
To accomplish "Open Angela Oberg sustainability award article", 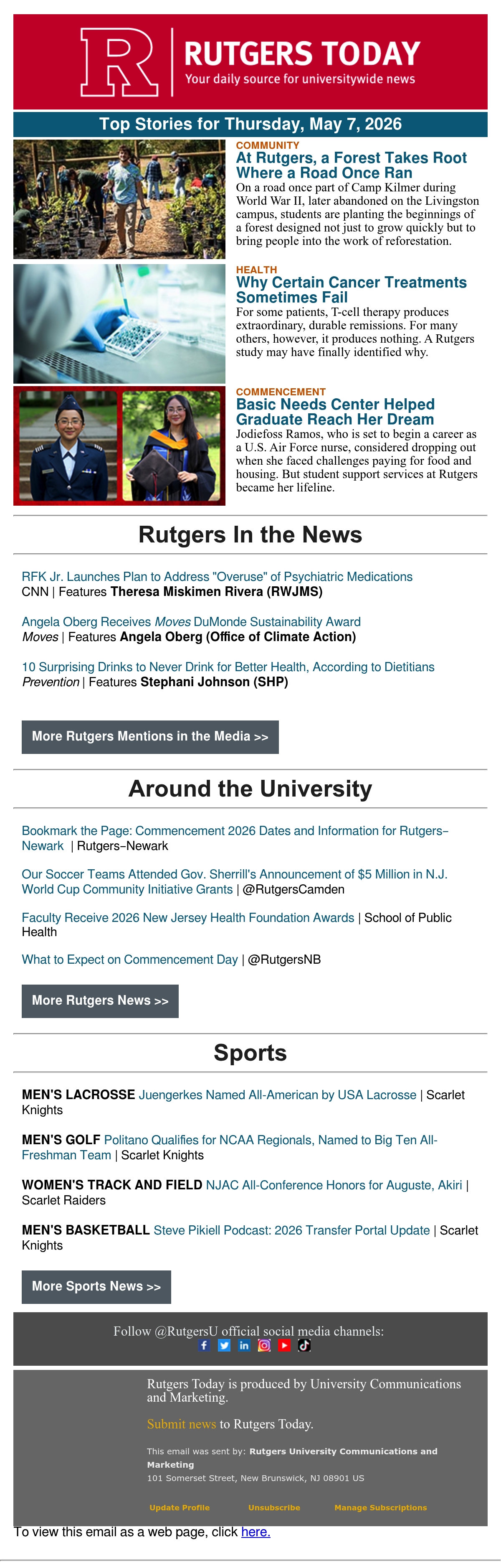I will point(191,621).
